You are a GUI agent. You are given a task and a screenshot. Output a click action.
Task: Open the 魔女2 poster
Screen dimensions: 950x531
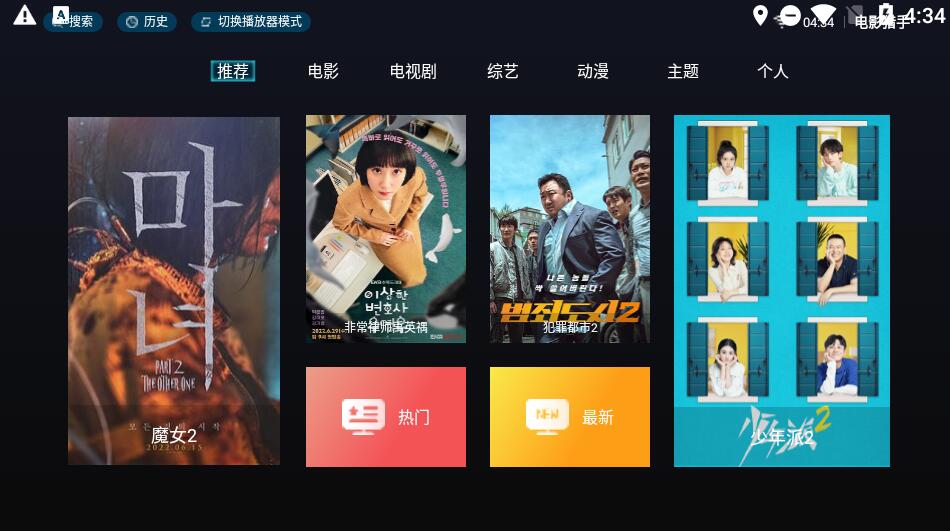(174, 290)
